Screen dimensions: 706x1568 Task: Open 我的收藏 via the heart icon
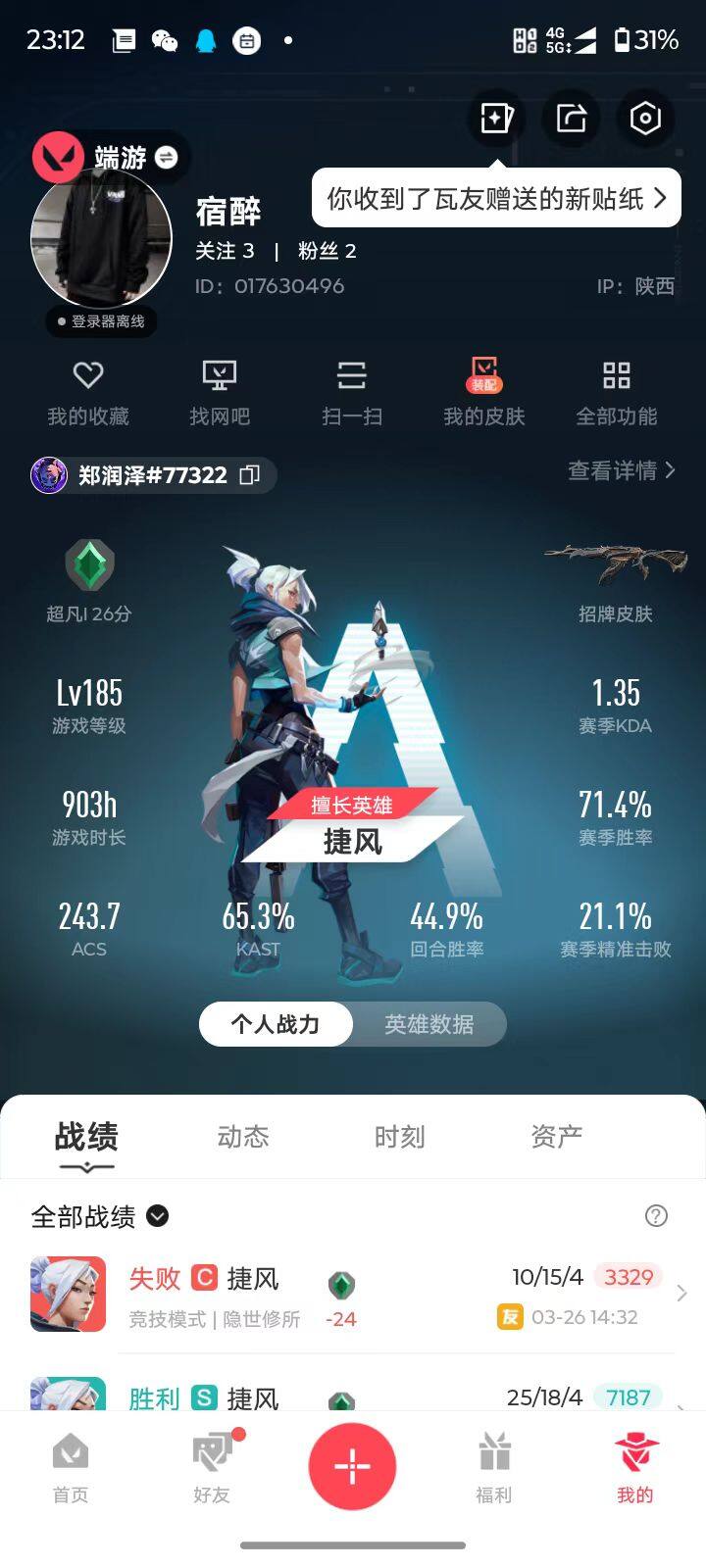88,387
